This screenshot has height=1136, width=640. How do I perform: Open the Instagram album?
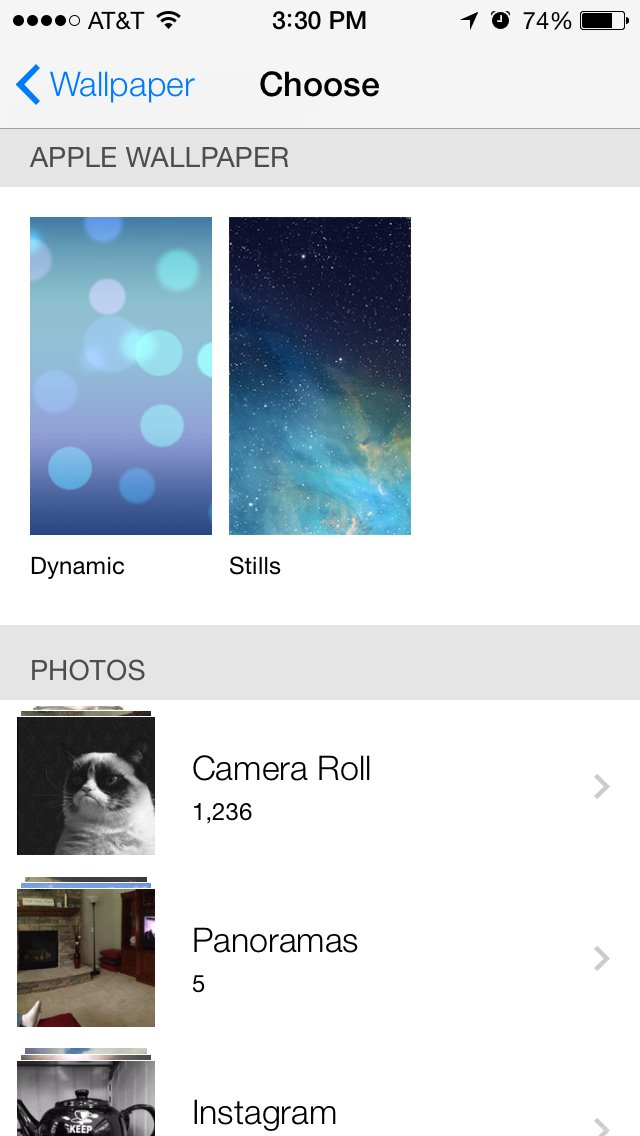pos(320,1110)
